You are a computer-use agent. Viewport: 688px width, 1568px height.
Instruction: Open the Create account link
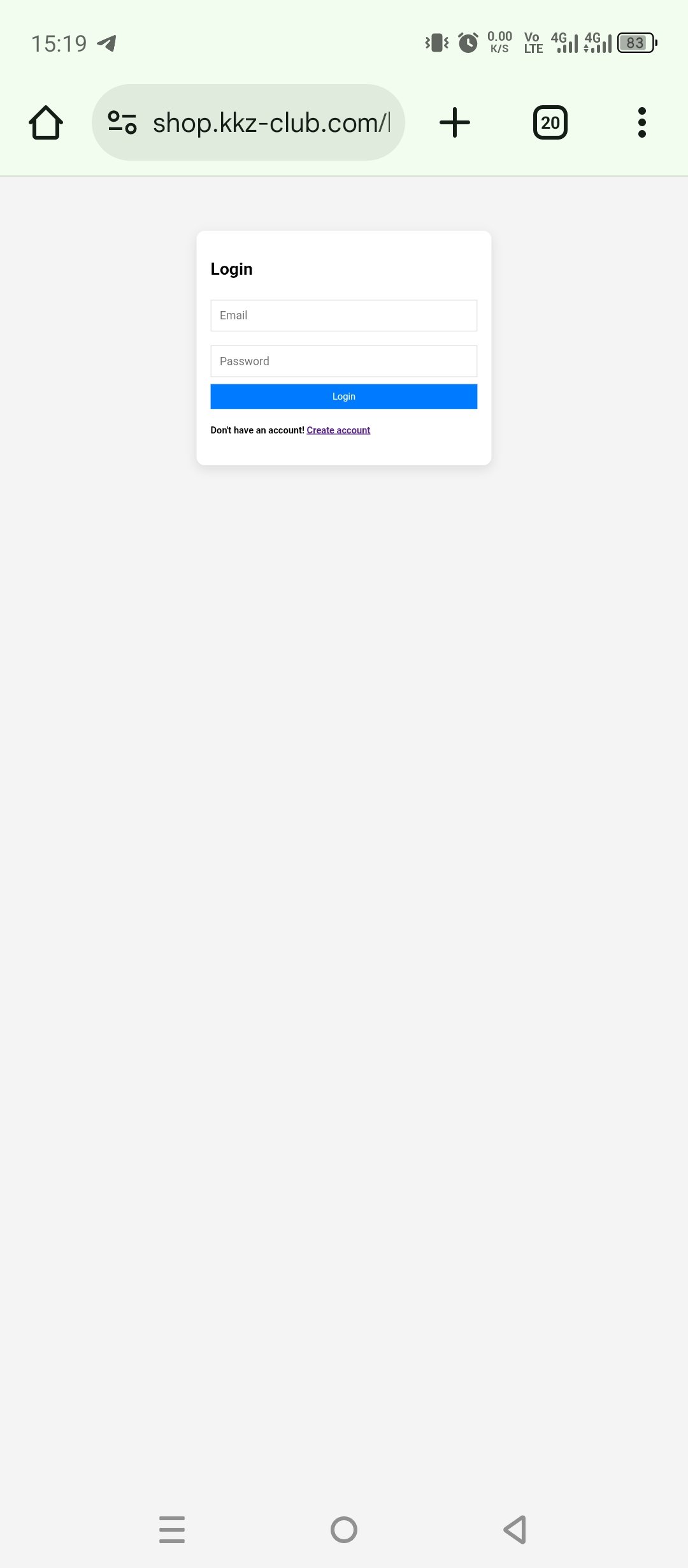pos(338,430)
